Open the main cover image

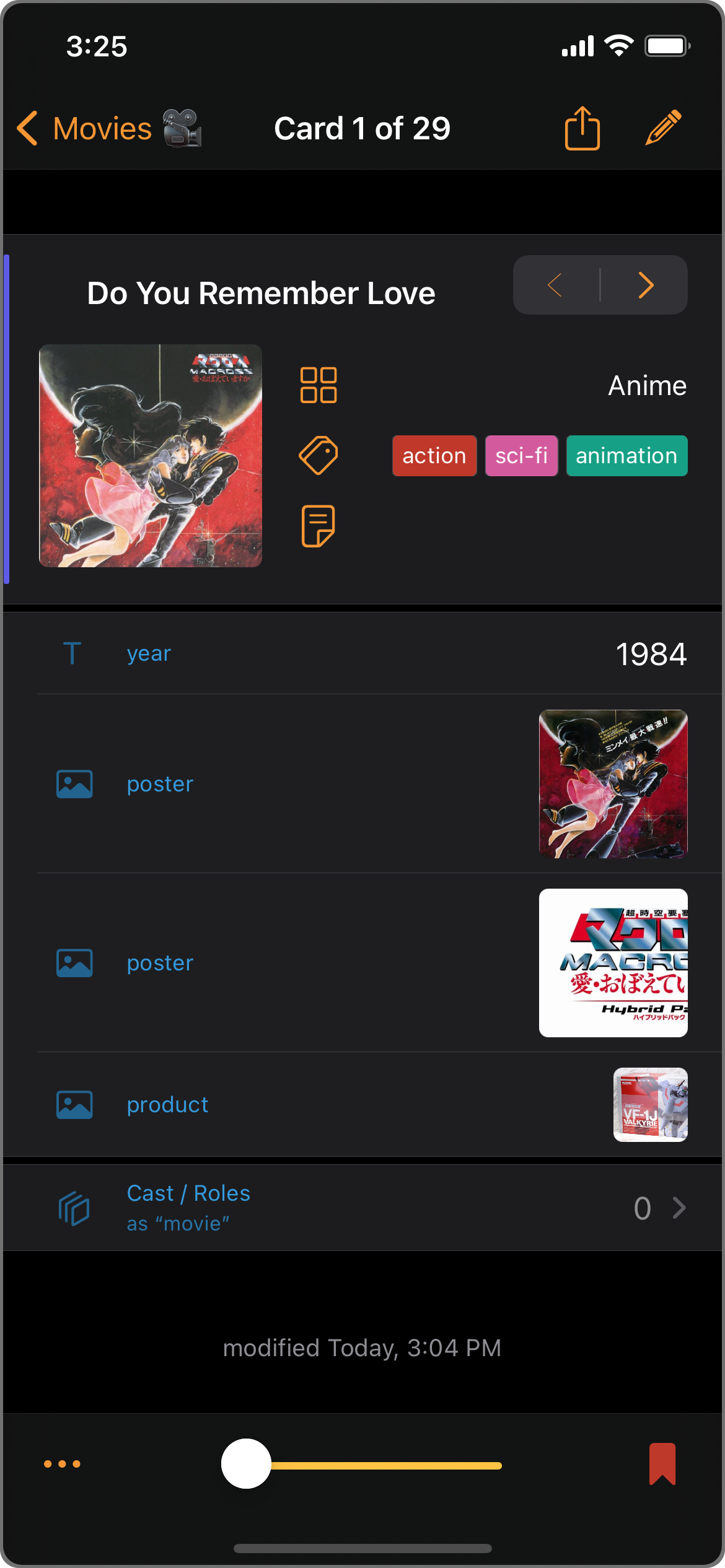[x=151, y=456]
